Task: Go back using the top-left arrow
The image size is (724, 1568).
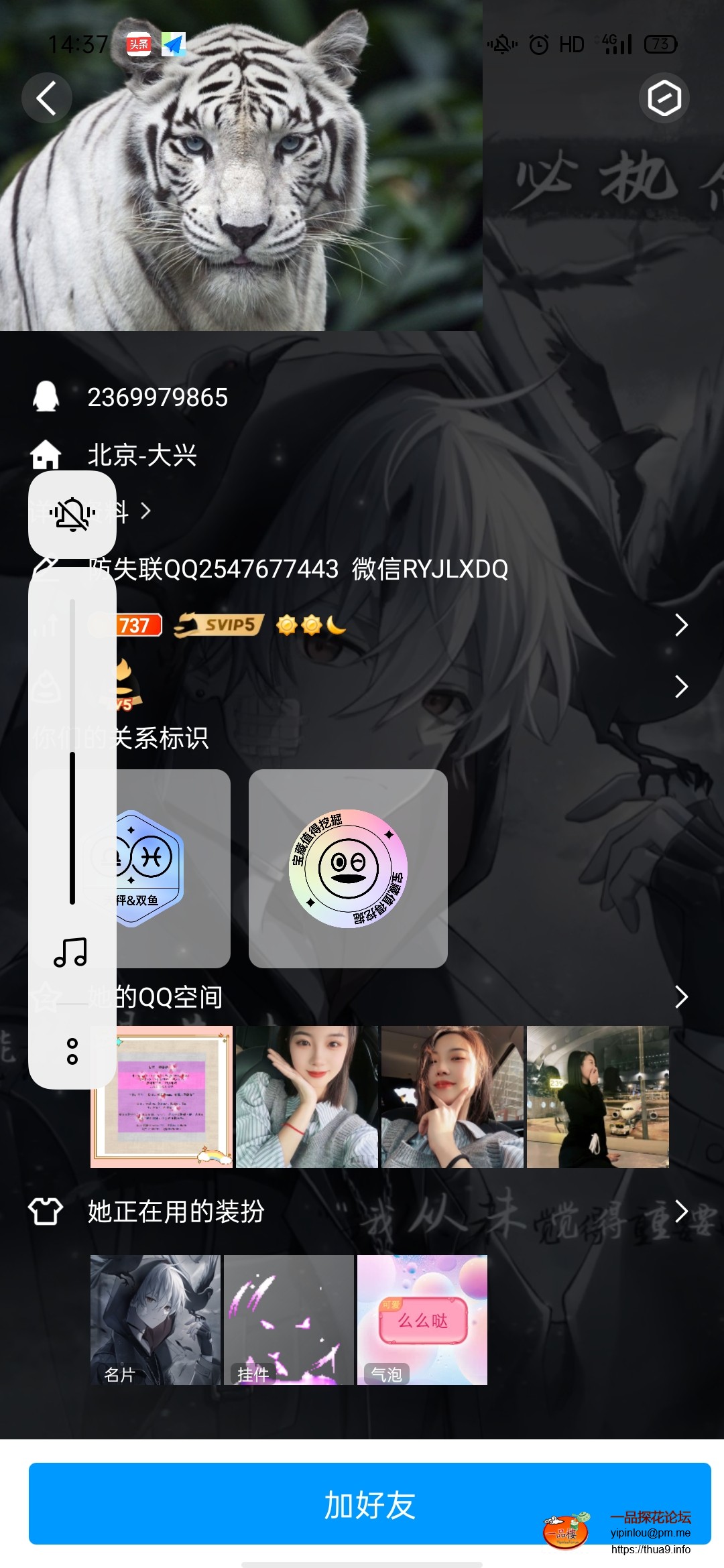Action: pyautogui.click(x=46, y=98)
